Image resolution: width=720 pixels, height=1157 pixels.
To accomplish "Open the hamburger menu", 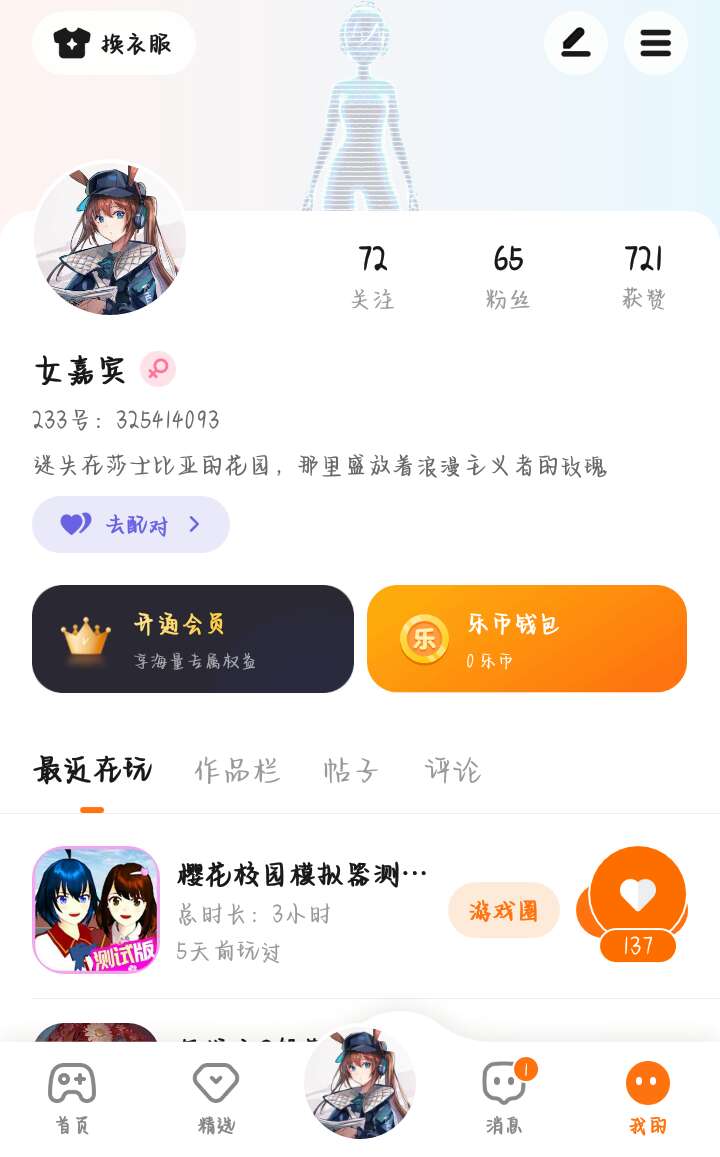I will 655,43.
